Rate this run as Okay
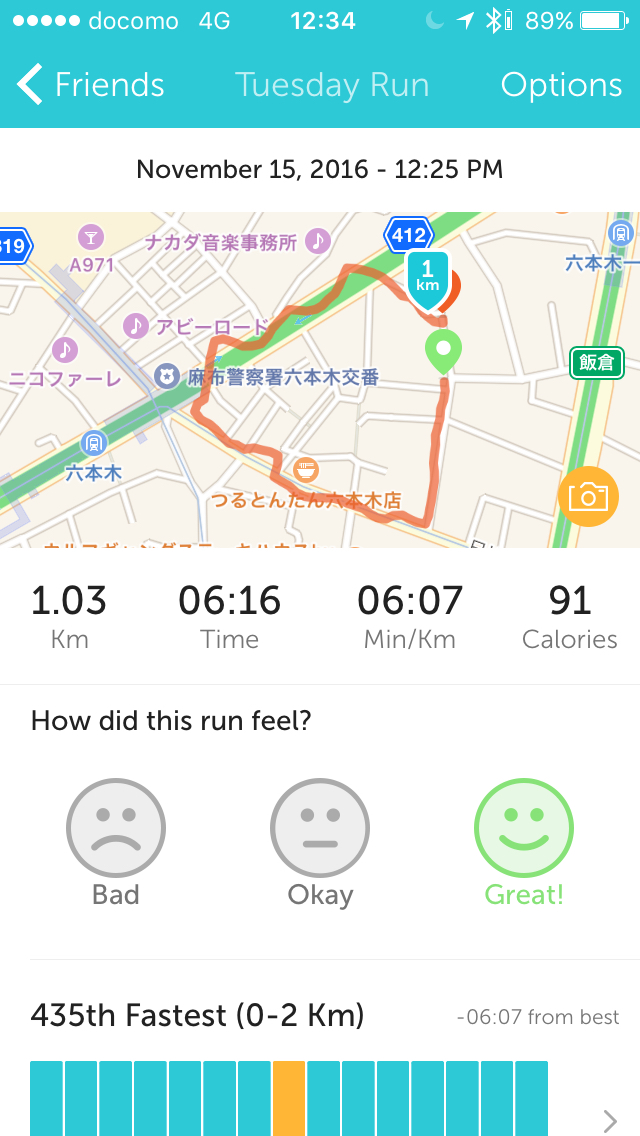 point(320,828)
